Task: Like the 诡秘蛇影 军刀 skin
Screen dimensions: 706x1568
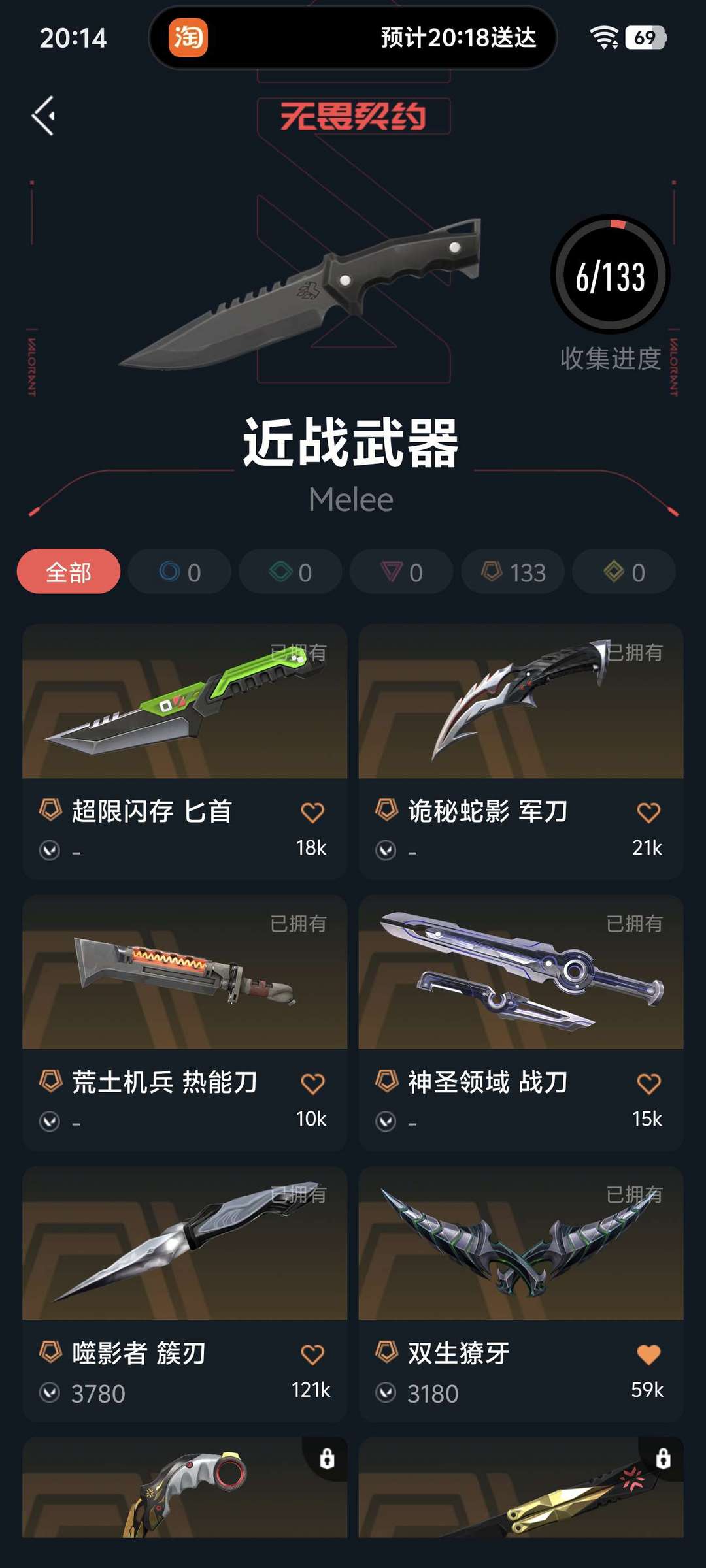Action: tap(648, 813)
